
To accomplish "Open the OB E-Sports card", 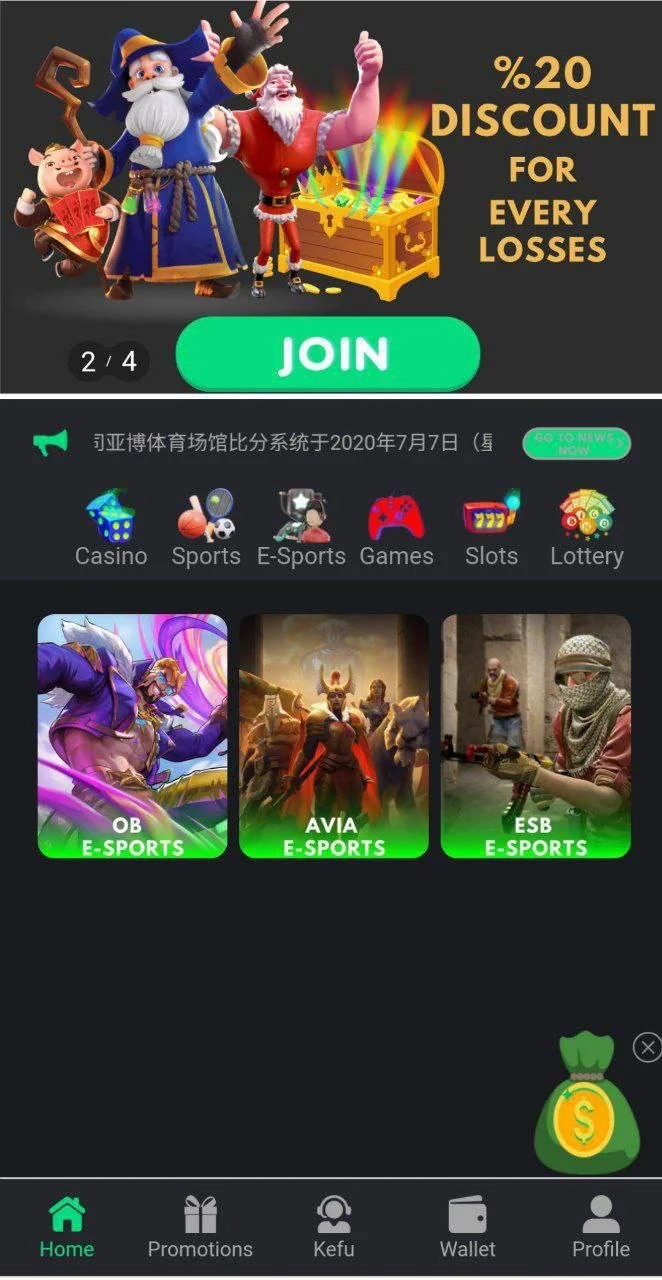I will pos(132,736).
